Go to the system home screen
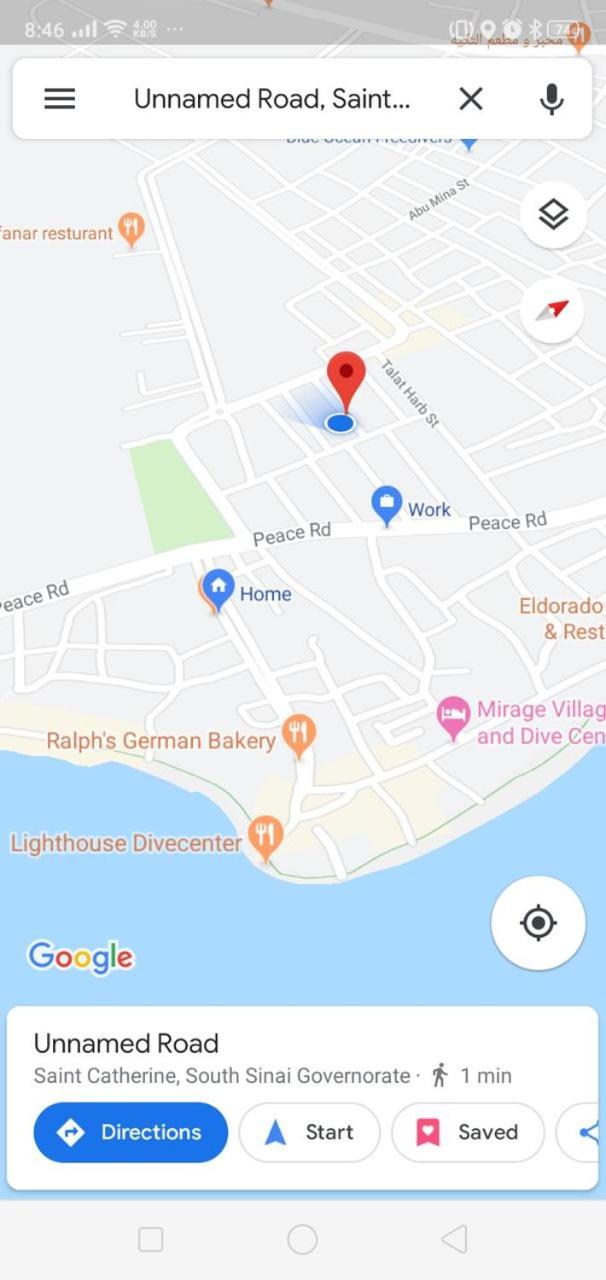The width and height of the screenshot is (606, 1280). [x=302, y=1240]
